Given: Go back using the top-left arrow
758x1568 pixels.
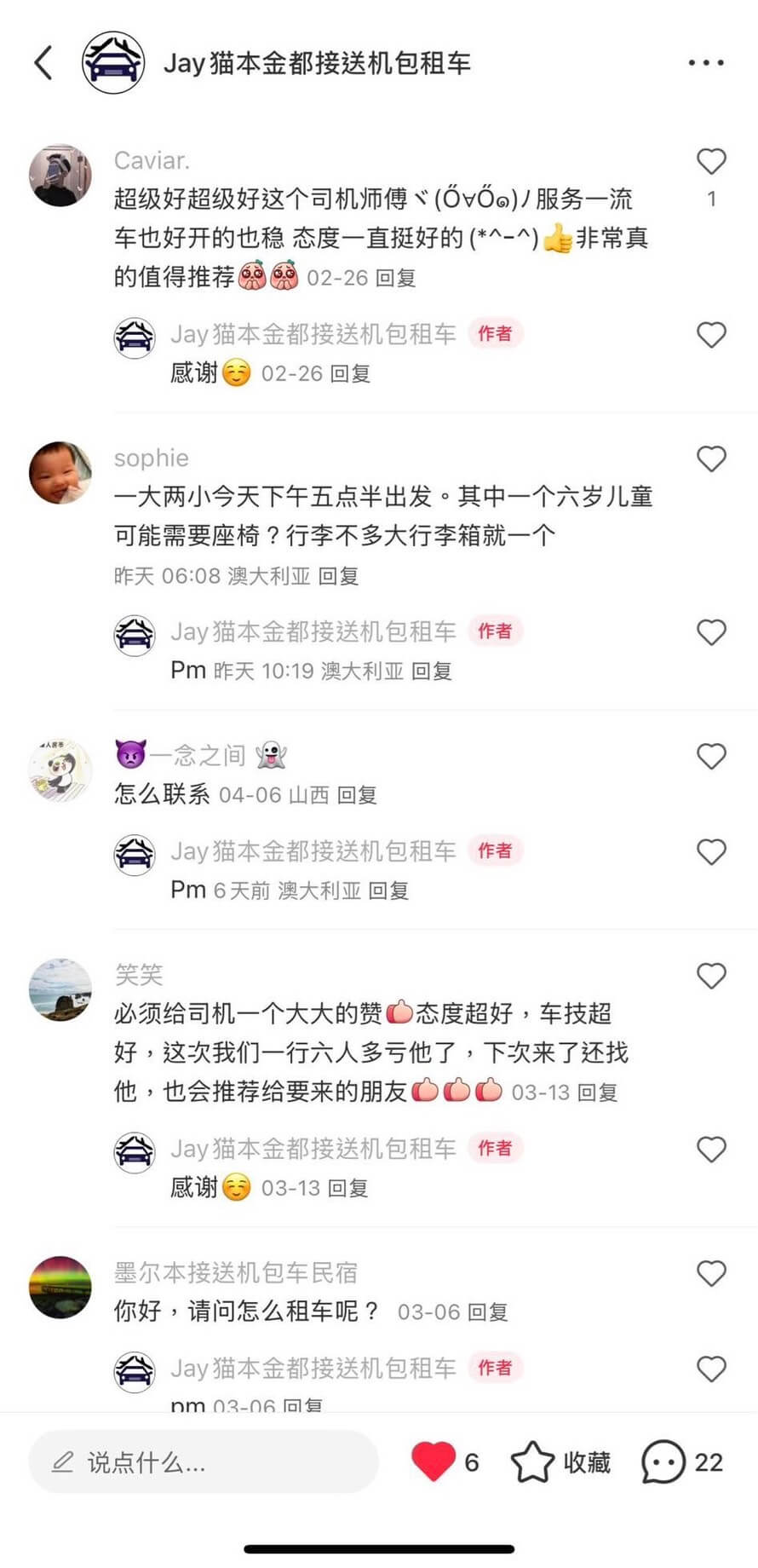Looking at the screenshot, I should click(43, 63).
